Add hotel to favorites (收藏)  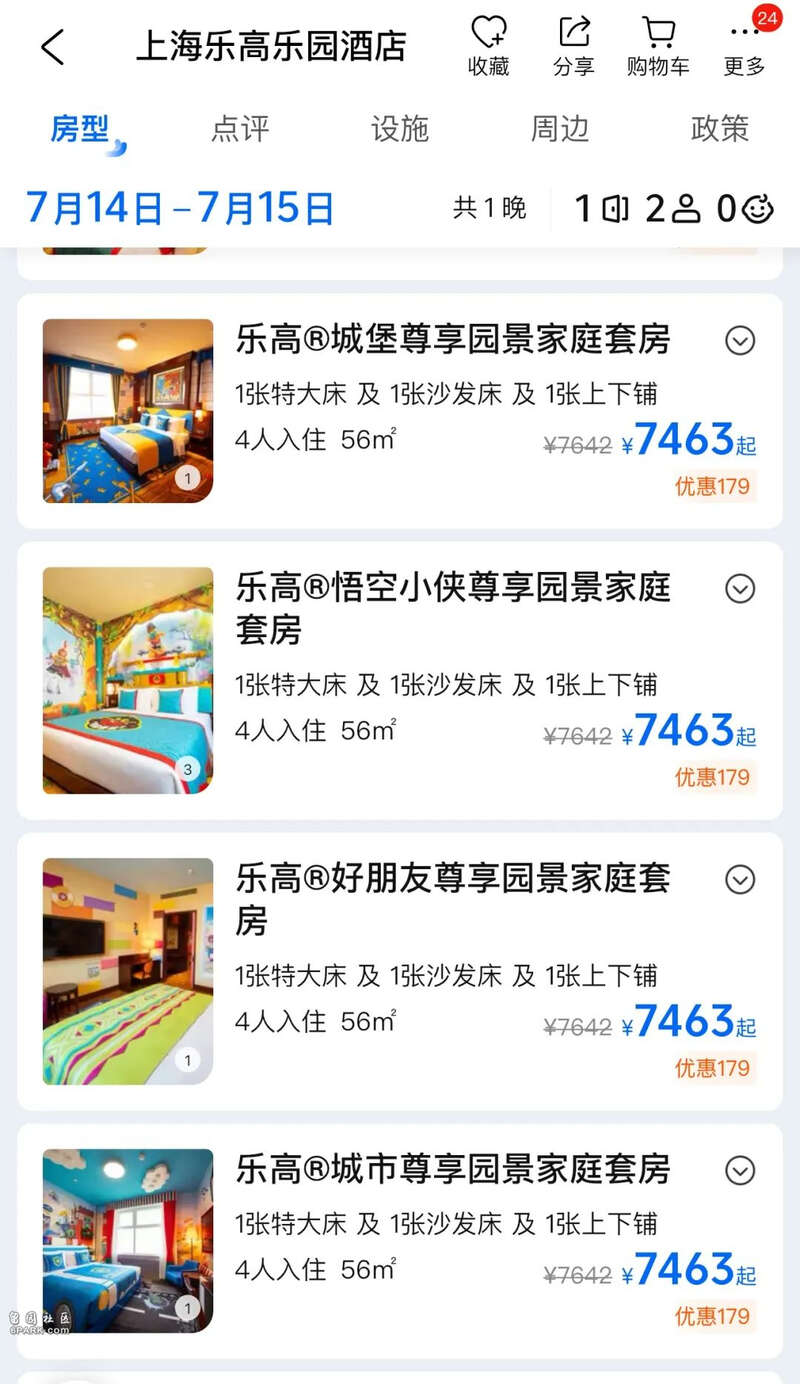tap(489, 47)
